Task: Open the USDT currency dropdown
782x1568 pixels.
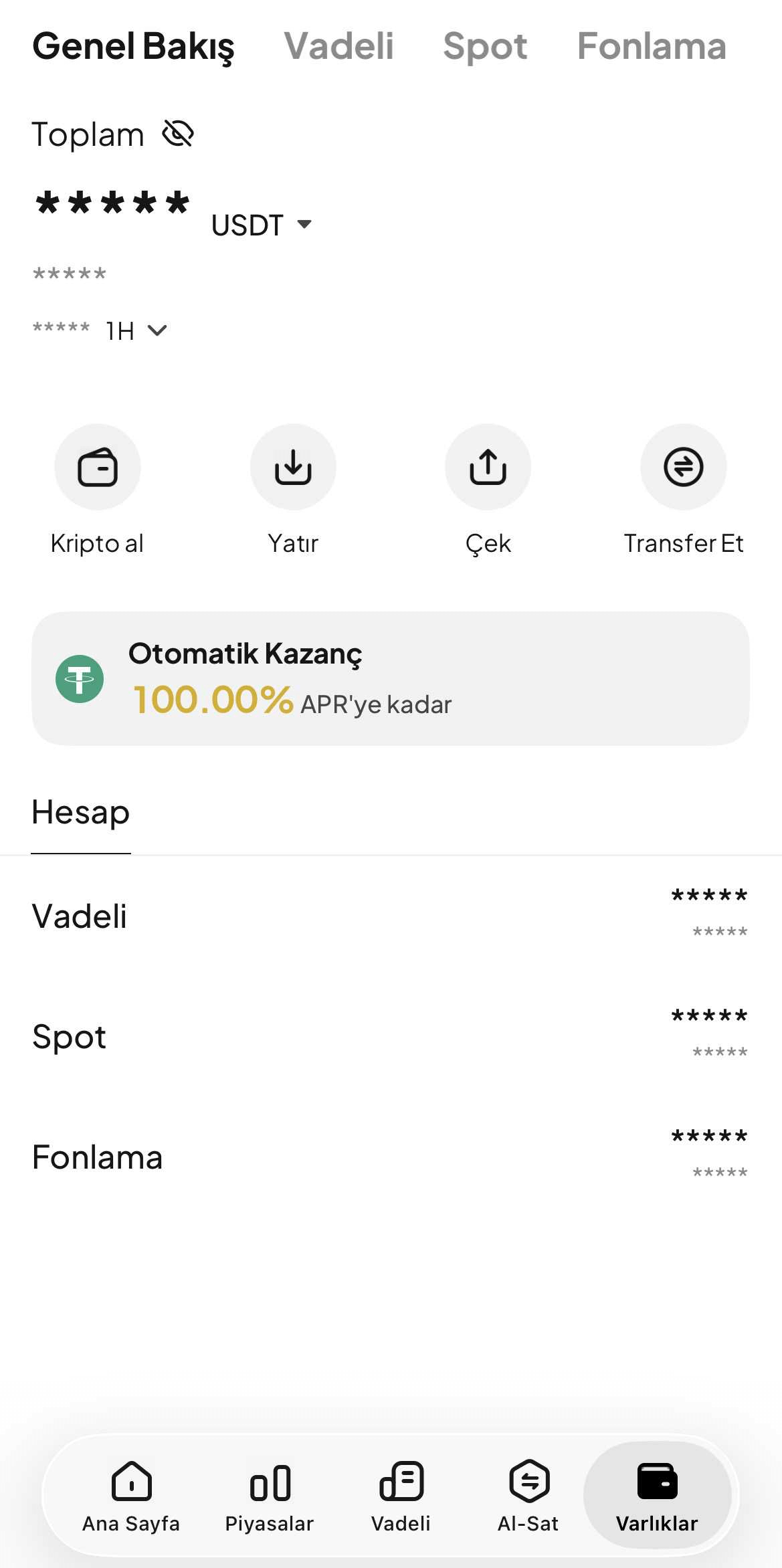Action: coord(261,225)
